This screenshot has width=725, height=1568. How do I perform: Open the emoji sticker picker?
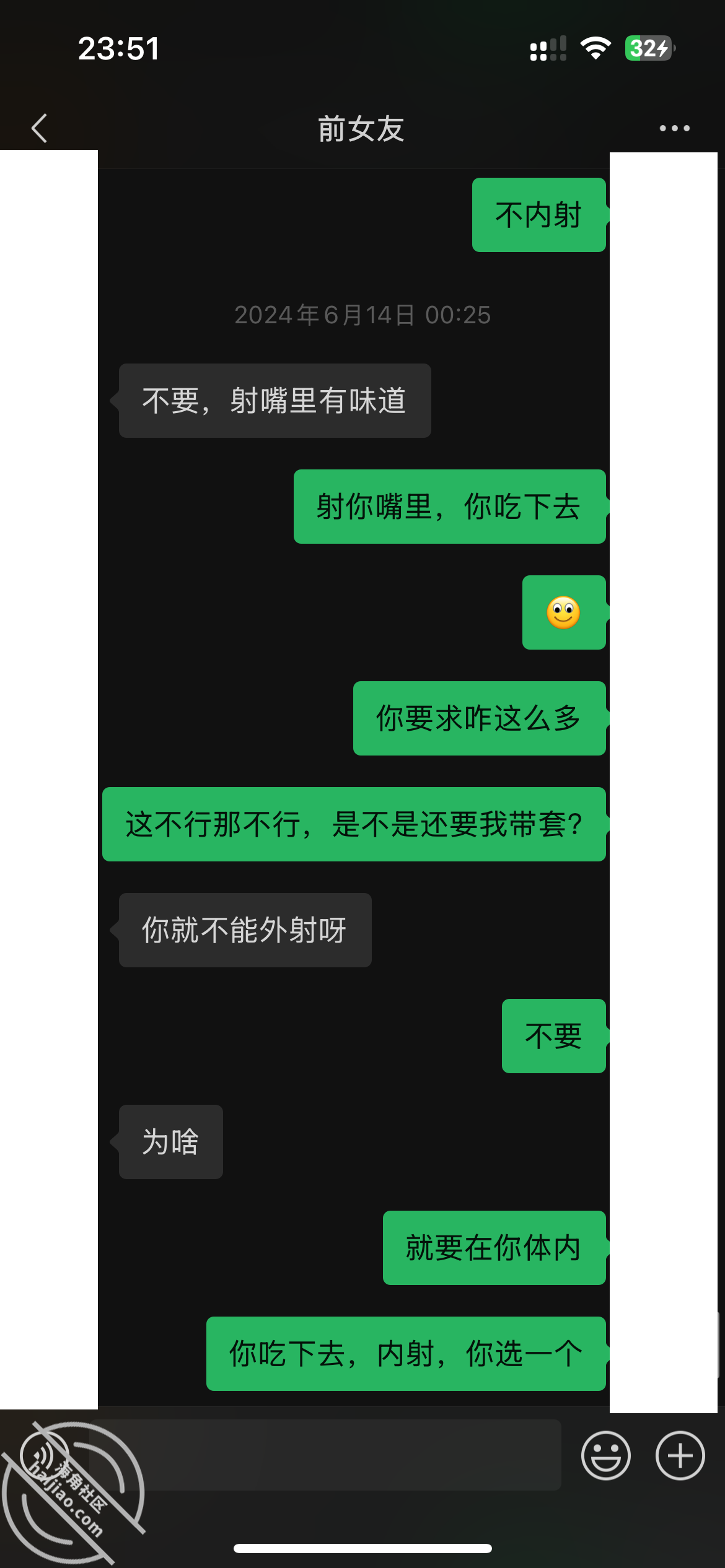(x=605, y=1455)
